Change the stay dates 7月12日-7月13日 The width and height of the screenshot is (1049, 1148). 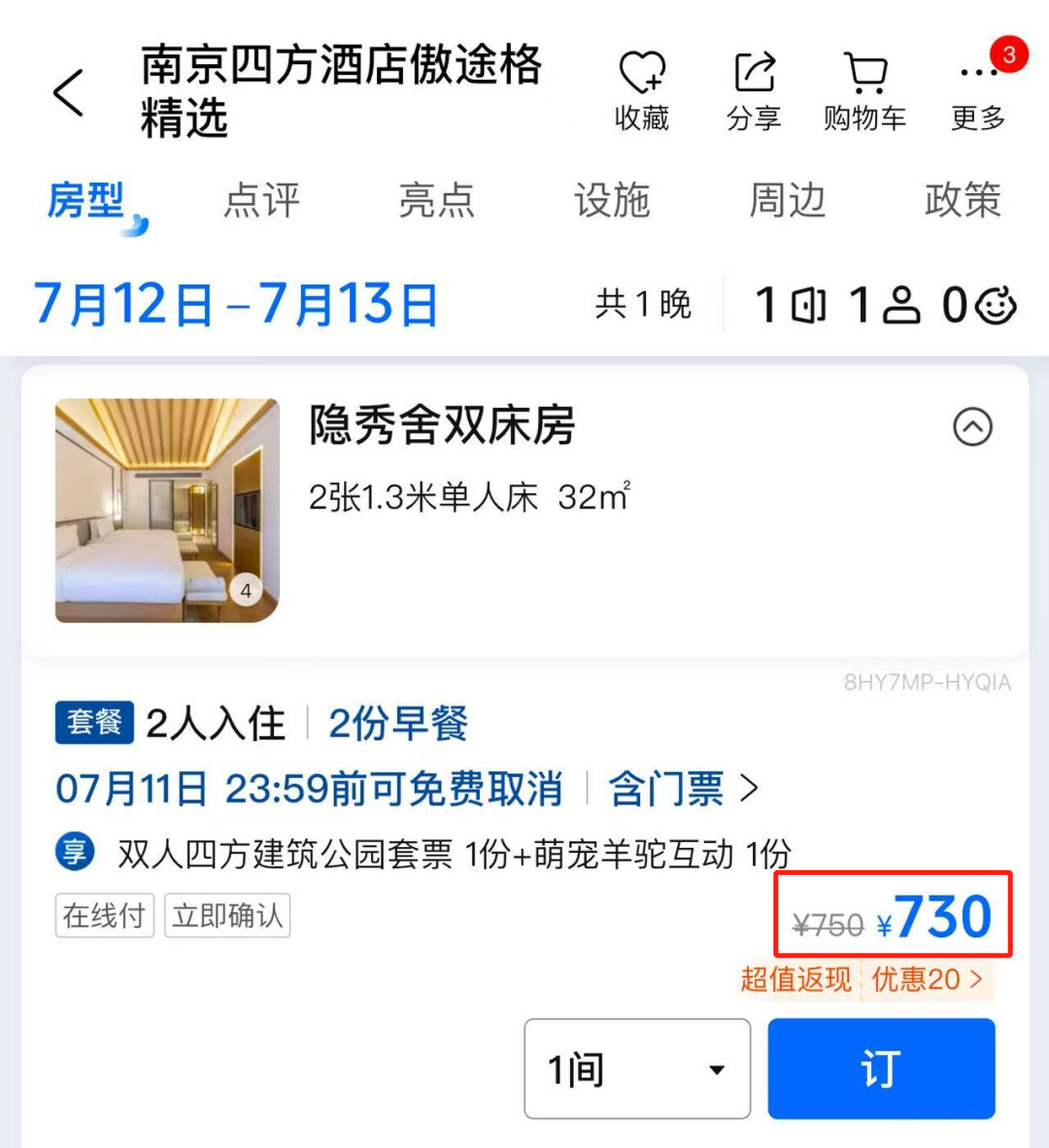click(x=236, y=305)
